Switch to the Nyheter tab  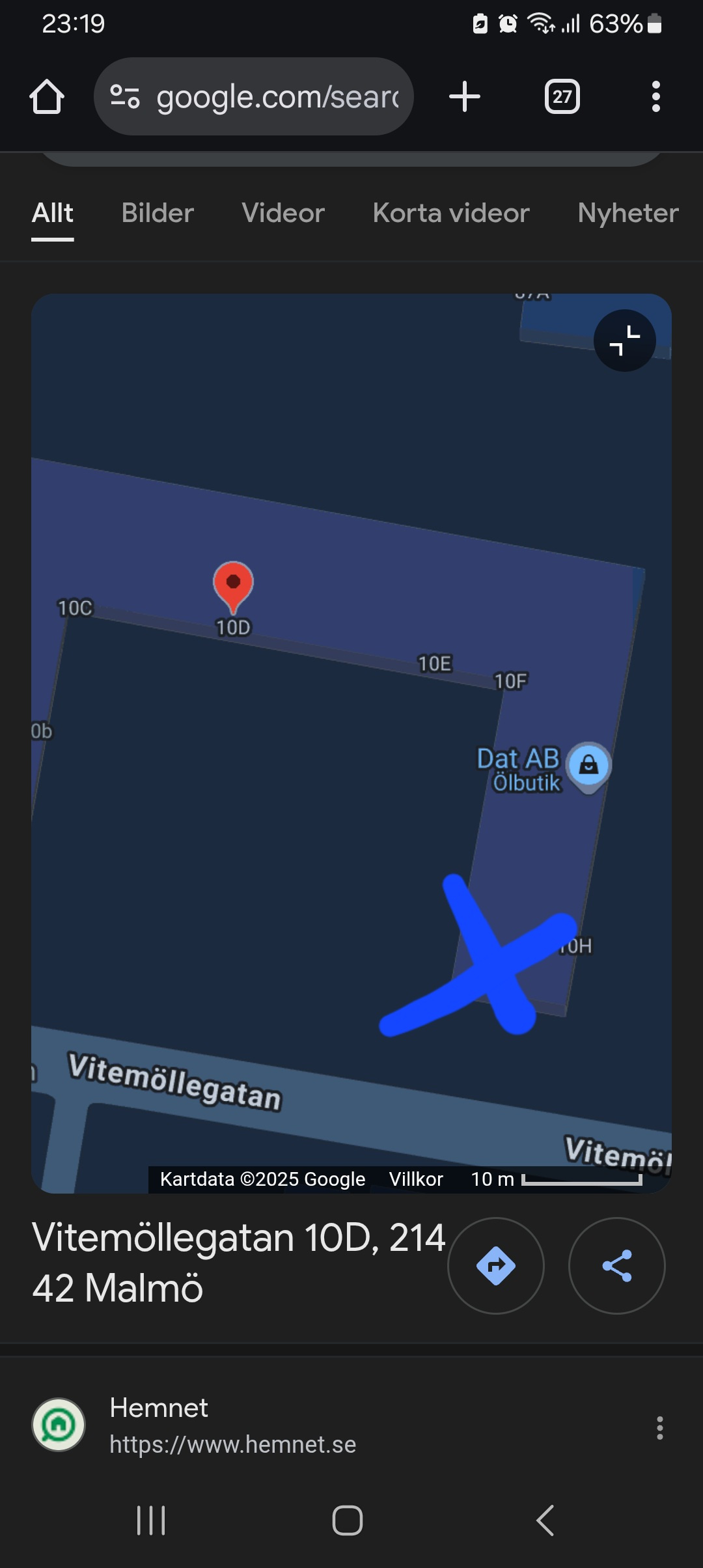click(x=627, y=213)
